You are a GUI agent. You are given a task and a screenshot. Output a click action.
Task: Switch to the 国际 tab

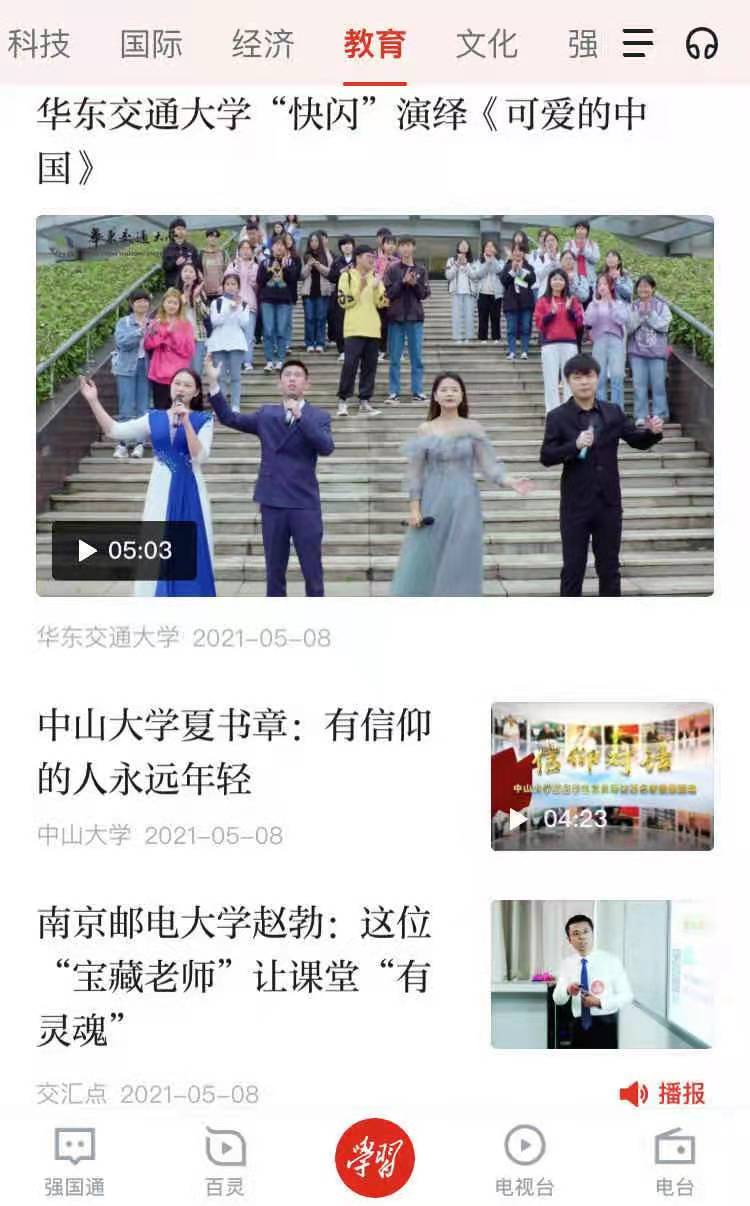tap(151, 44)
